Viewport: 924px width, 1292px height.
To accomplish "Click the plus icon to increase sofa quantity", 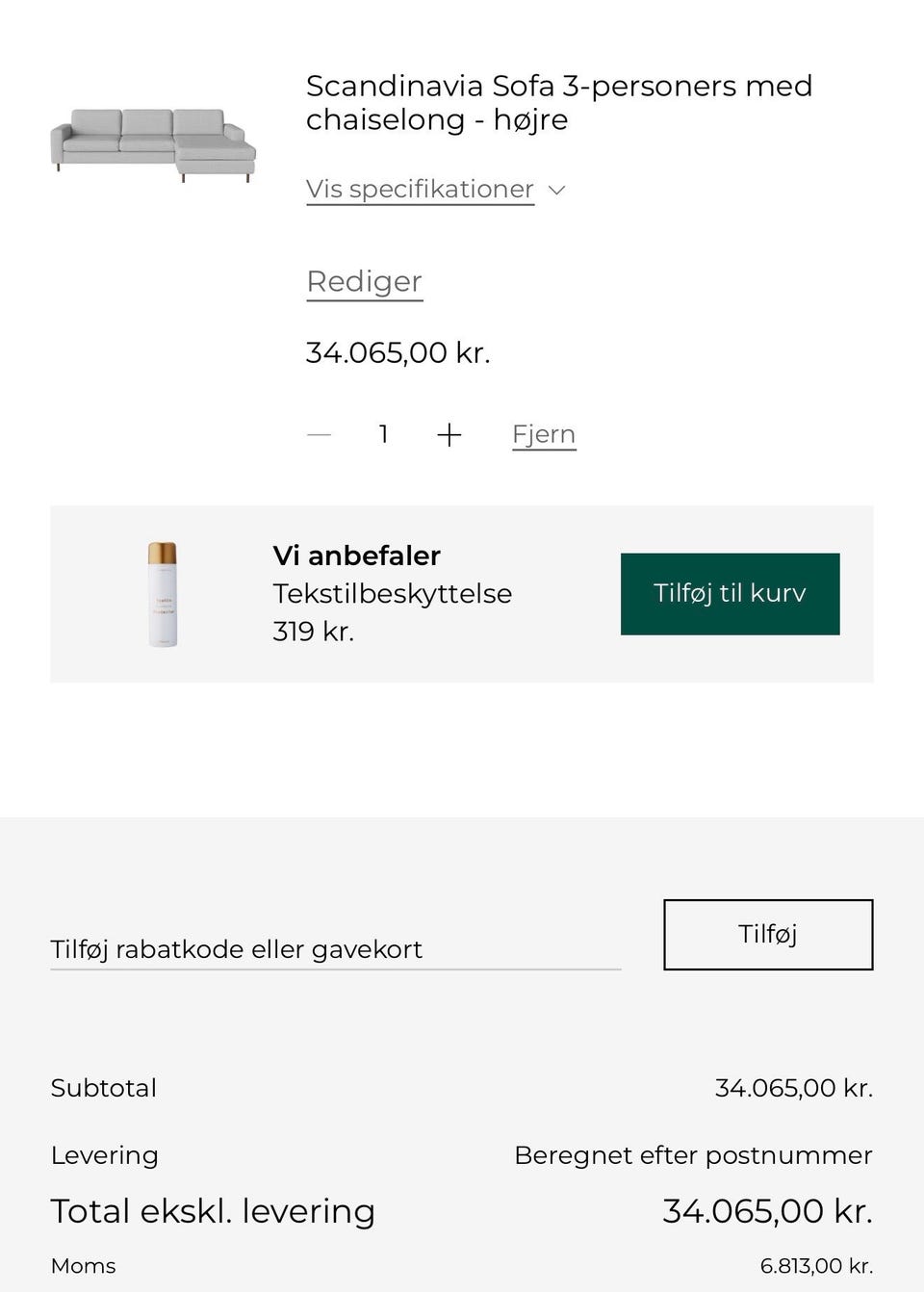I will click(x=449, y=434).
